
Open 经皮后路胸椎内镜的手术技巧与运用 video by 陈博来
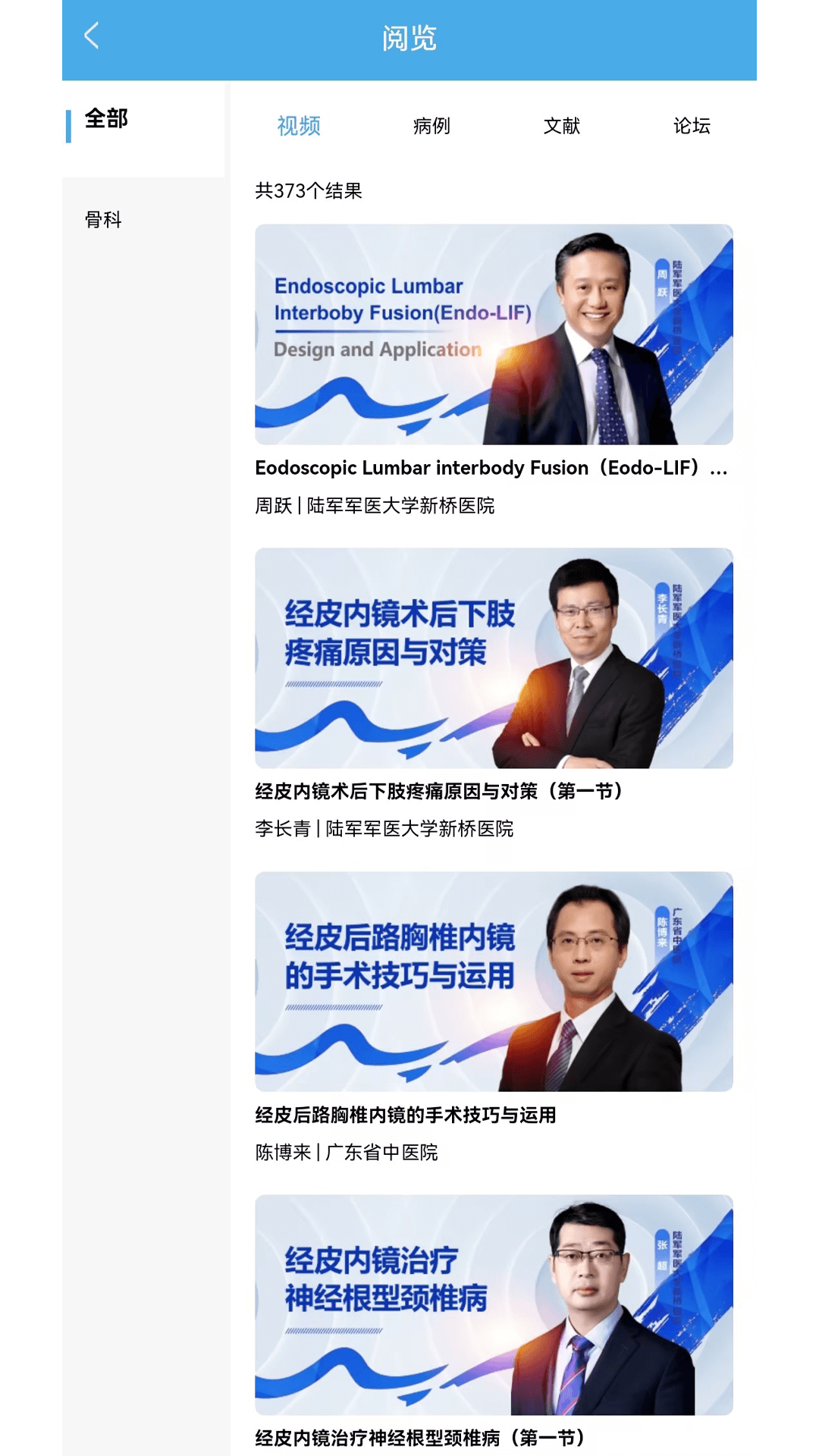[494, 981]
